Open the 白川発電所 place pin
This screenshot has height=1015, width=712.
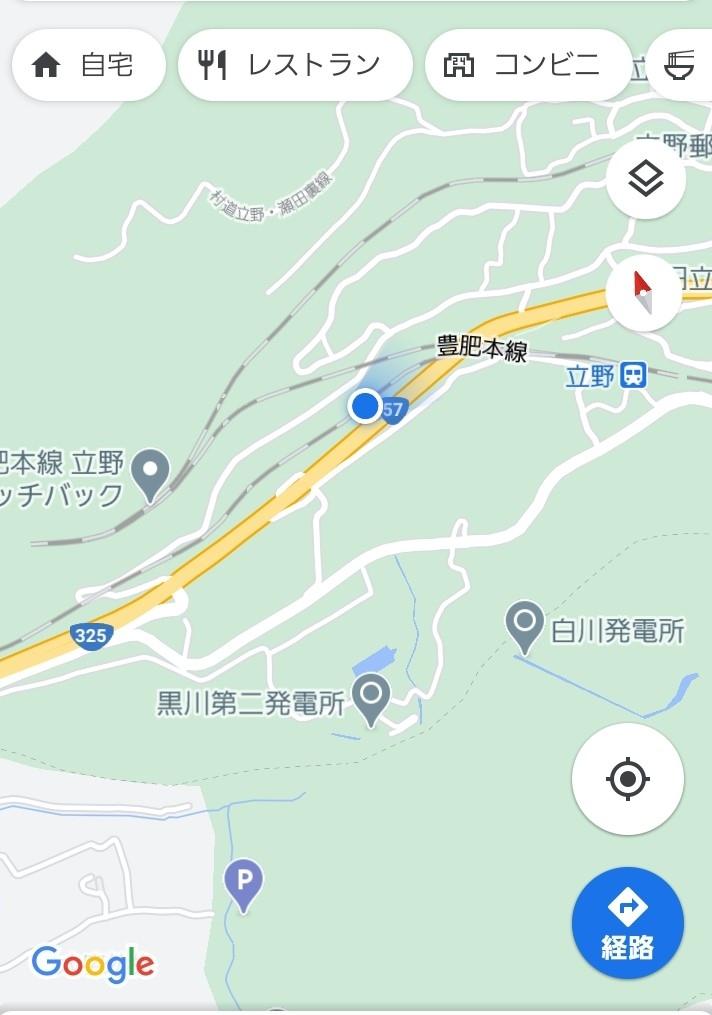(x=524, y=627)
